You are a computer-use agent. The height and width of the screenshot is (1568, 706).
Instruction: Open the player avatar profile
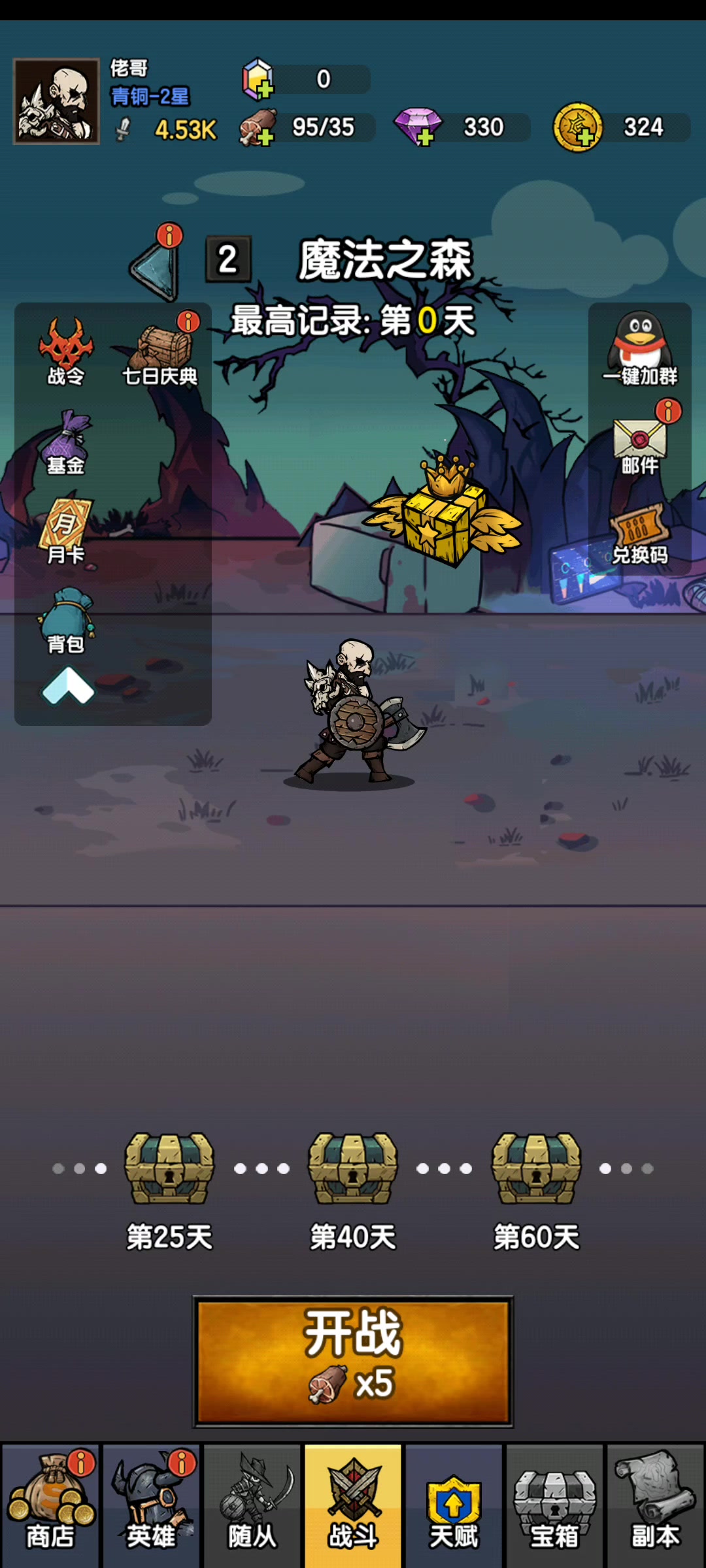click(x=56, y=101)
